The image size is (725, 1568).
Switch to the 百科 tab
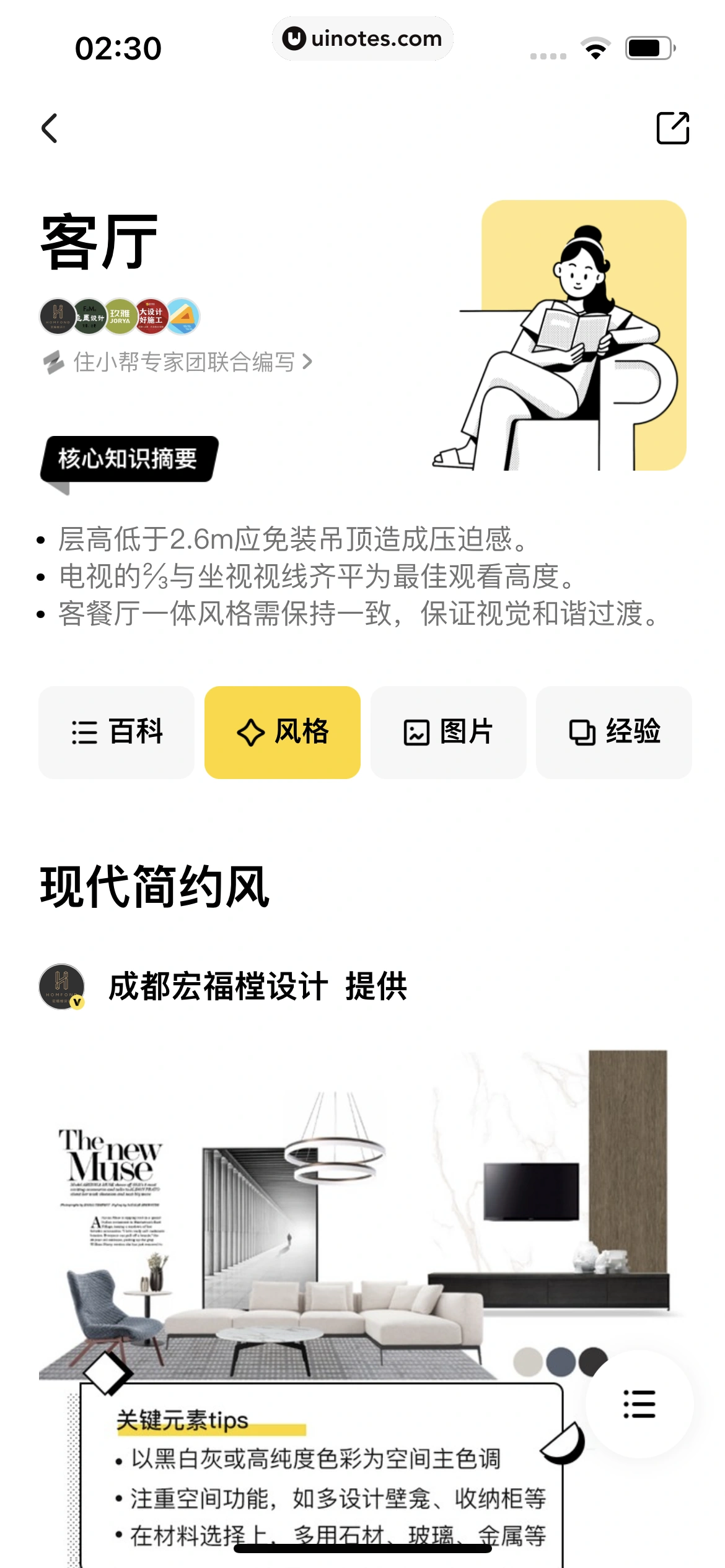(116, 733)
